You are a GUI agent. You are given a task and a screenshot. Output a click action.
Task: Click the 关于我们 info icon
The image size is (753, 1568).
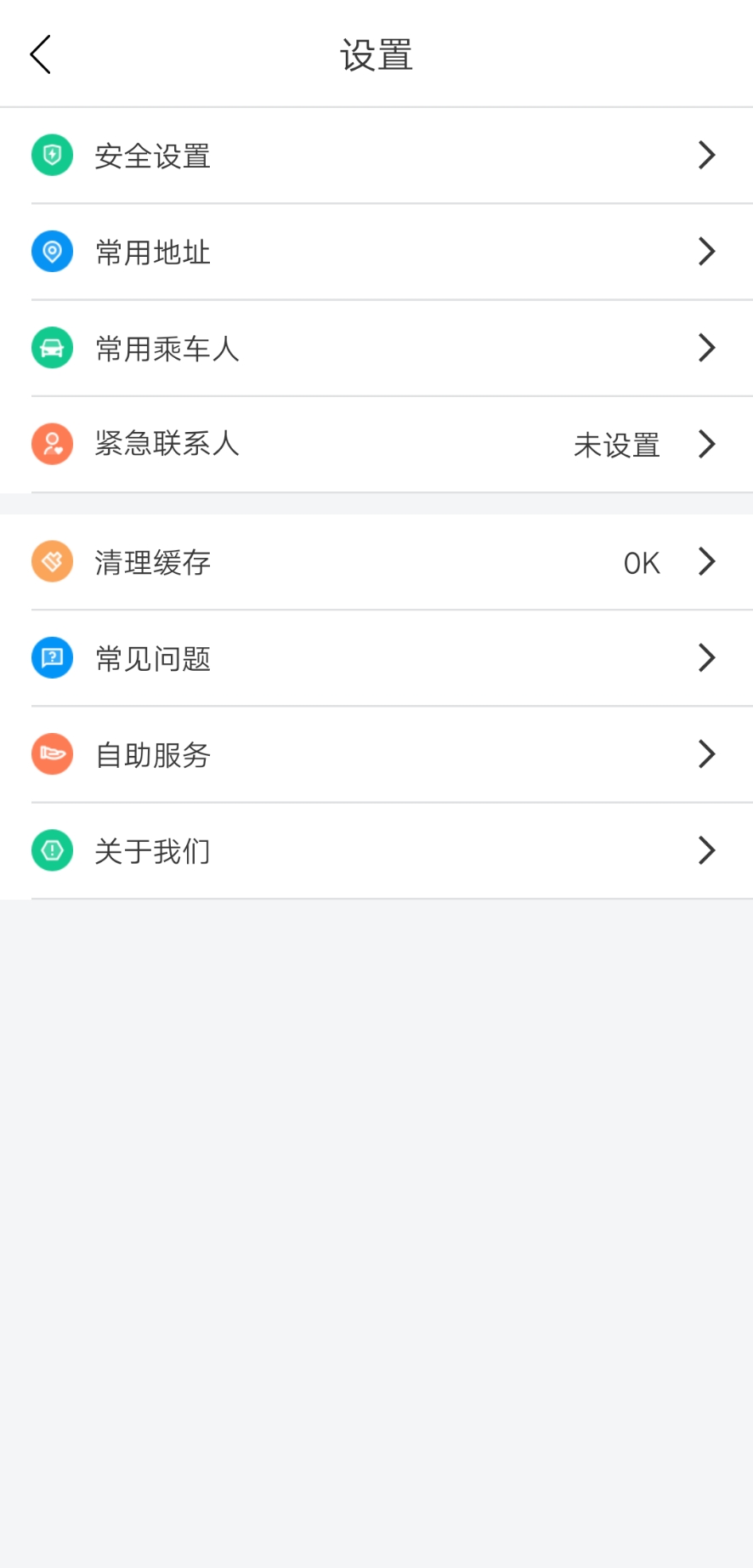pyautogui.click(x=51, y=850)
